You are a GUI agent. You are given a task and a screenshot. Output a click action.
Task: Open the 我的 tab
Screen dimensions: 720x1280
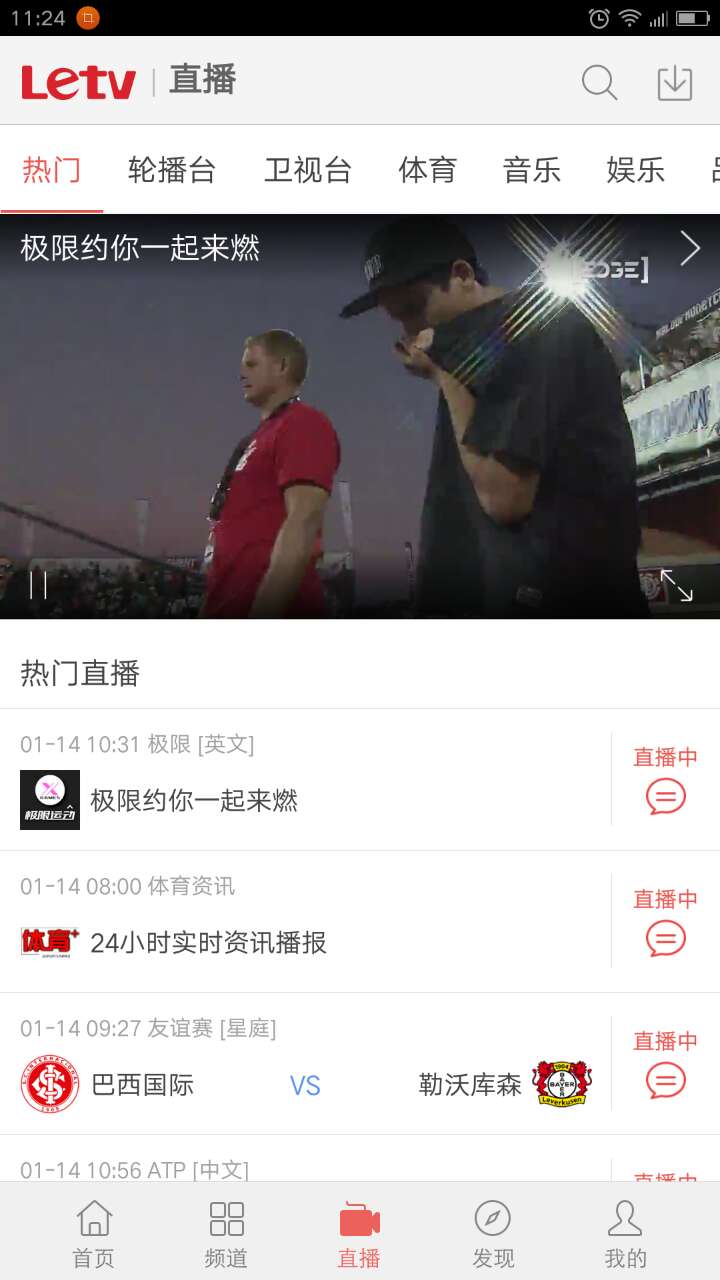[626, 1233]
